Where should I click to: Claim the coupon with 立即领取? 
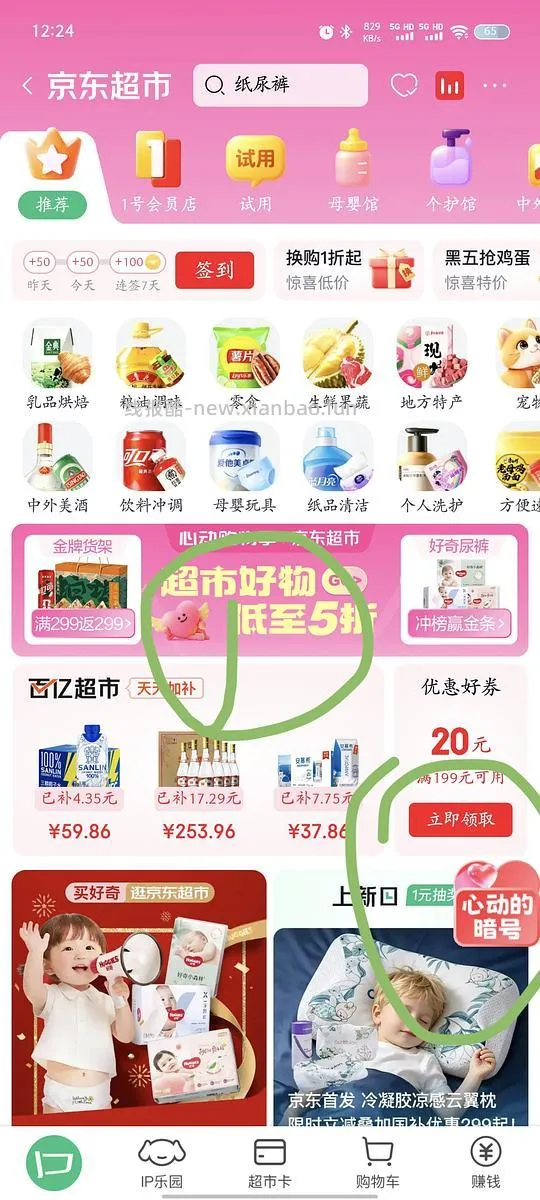click(460, 819)
